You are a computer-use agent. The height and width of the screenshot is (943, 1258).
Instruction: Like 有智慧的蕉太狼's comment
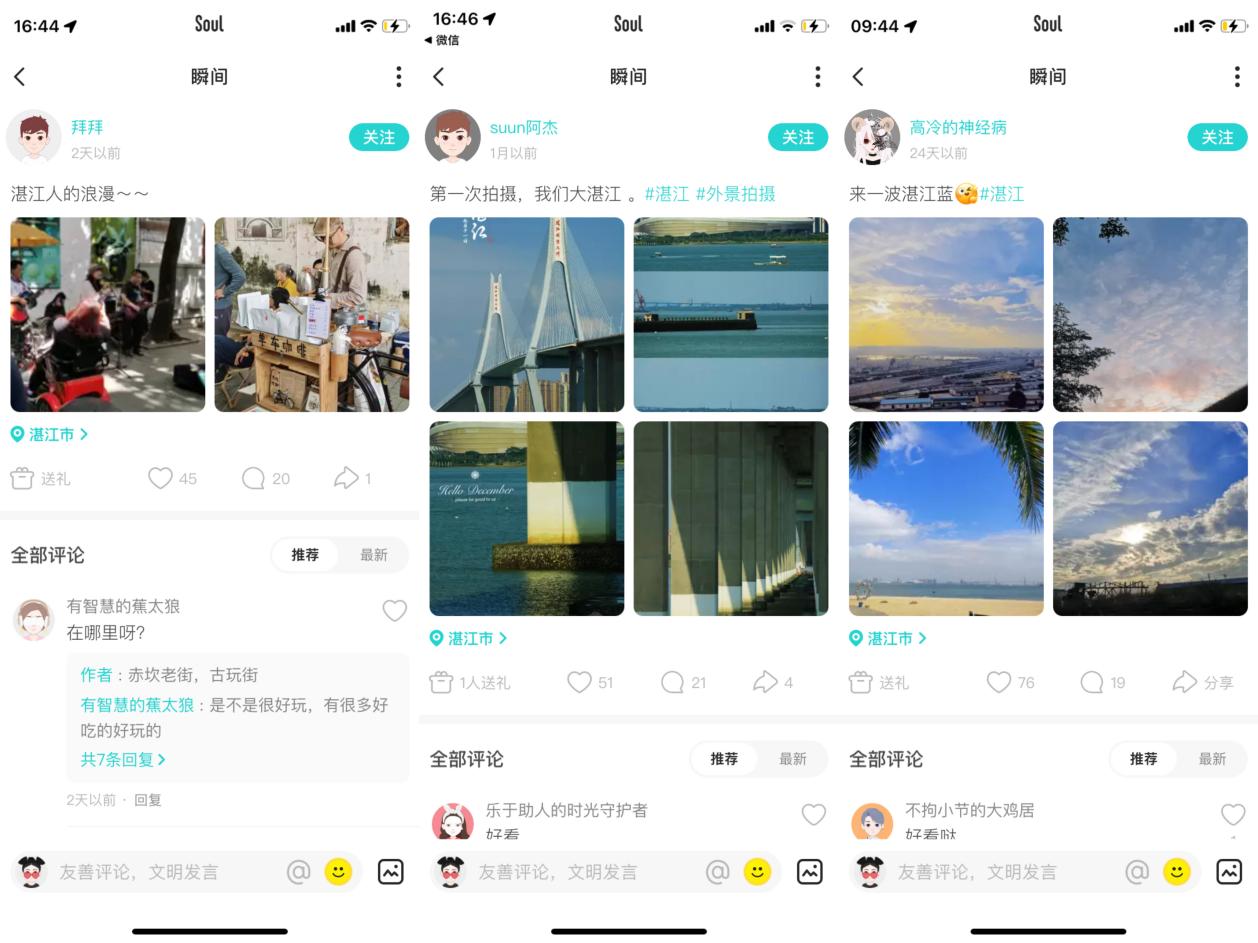click(395, 610)
